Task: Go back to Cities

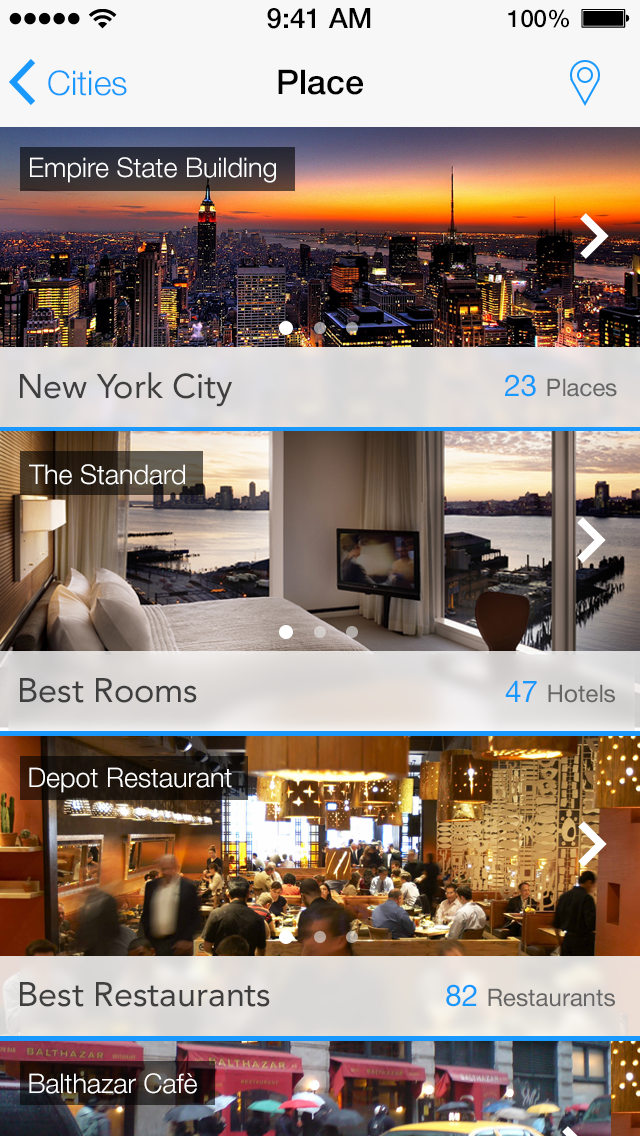Action: [x=68, y=83]
